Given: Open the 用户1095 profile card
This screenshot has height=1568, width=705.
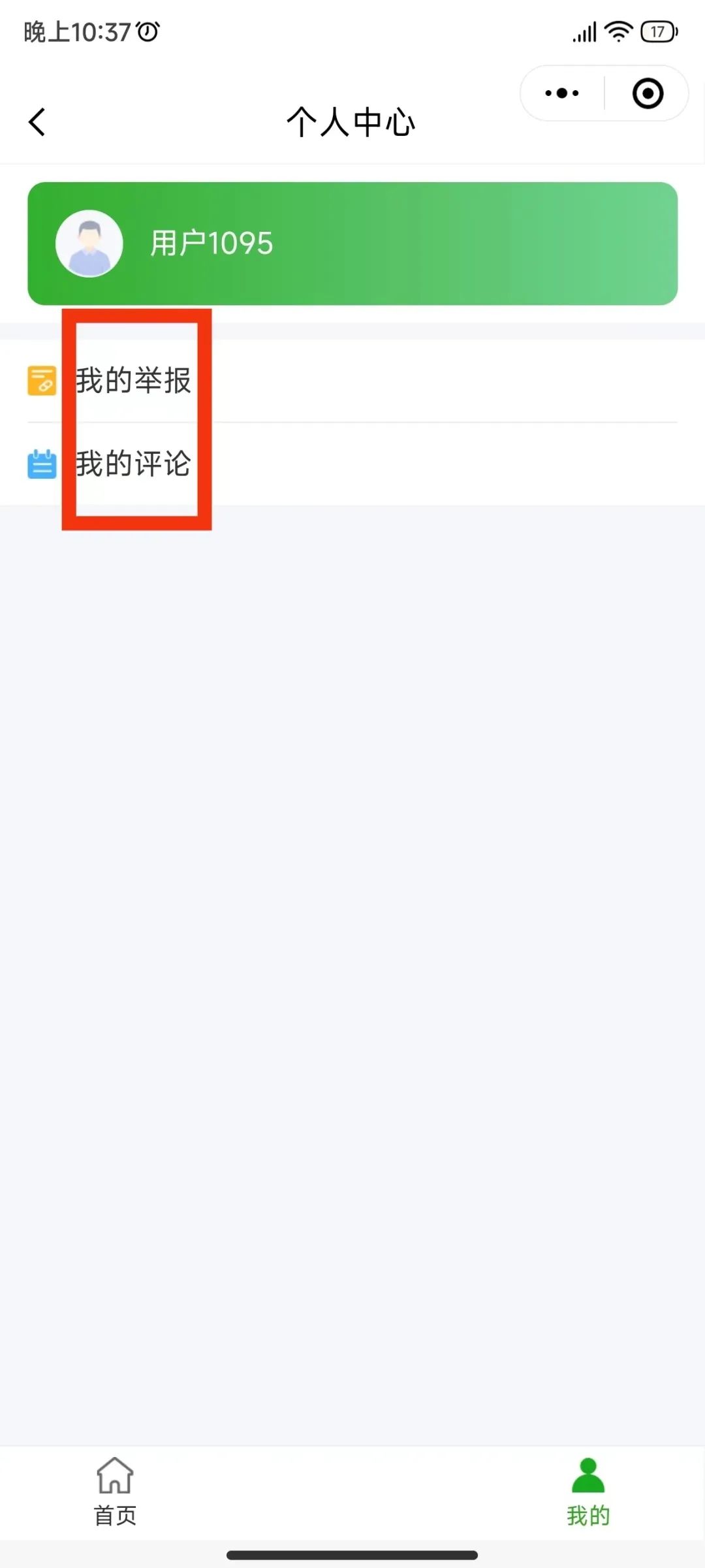Looking at the screenshot, I should 352,244.
